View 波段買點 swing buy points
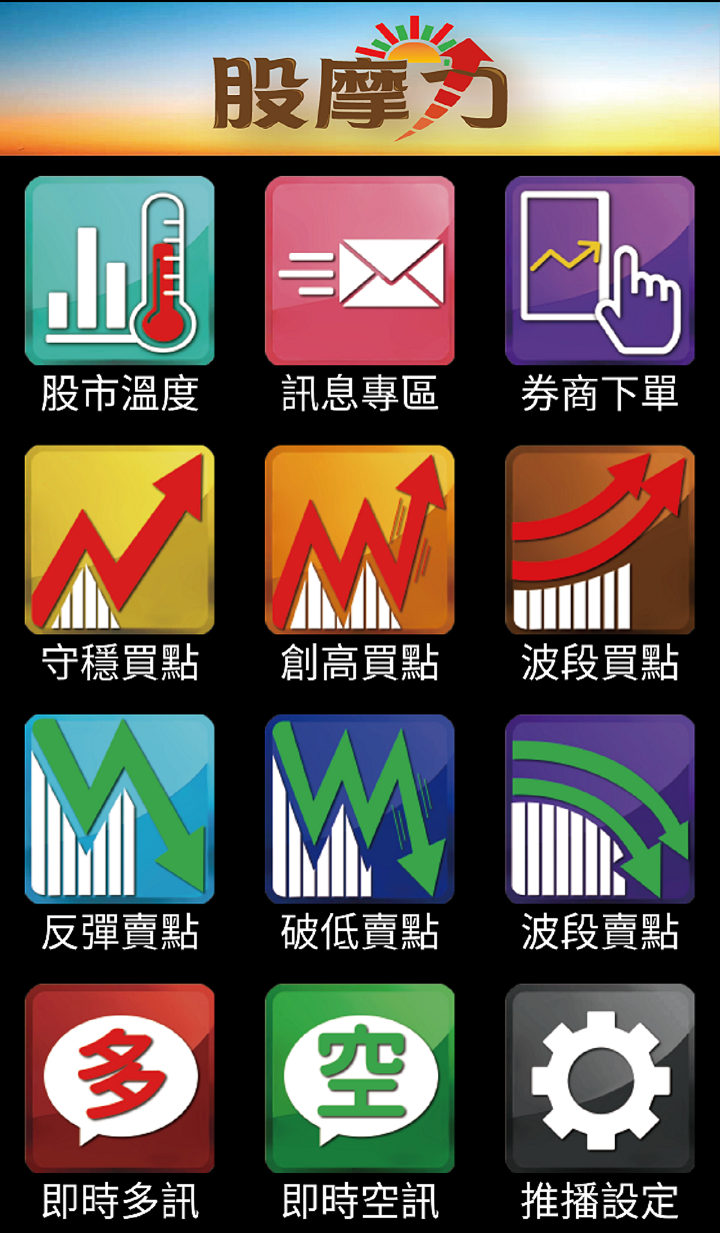Image resolution: width=720 pixels, height=1233 pixels. tap(600, 540)
